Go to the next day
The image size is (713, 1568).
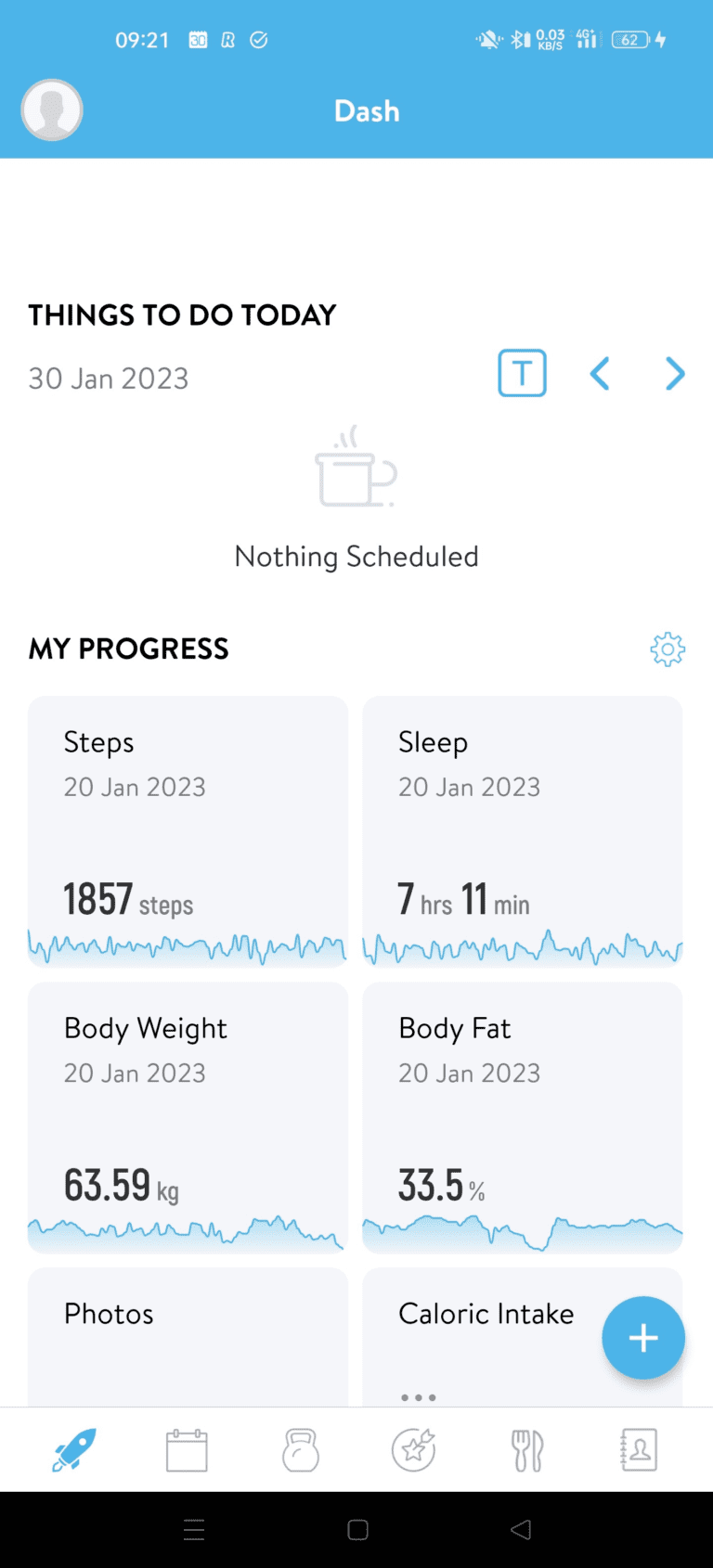click(675, 374)
